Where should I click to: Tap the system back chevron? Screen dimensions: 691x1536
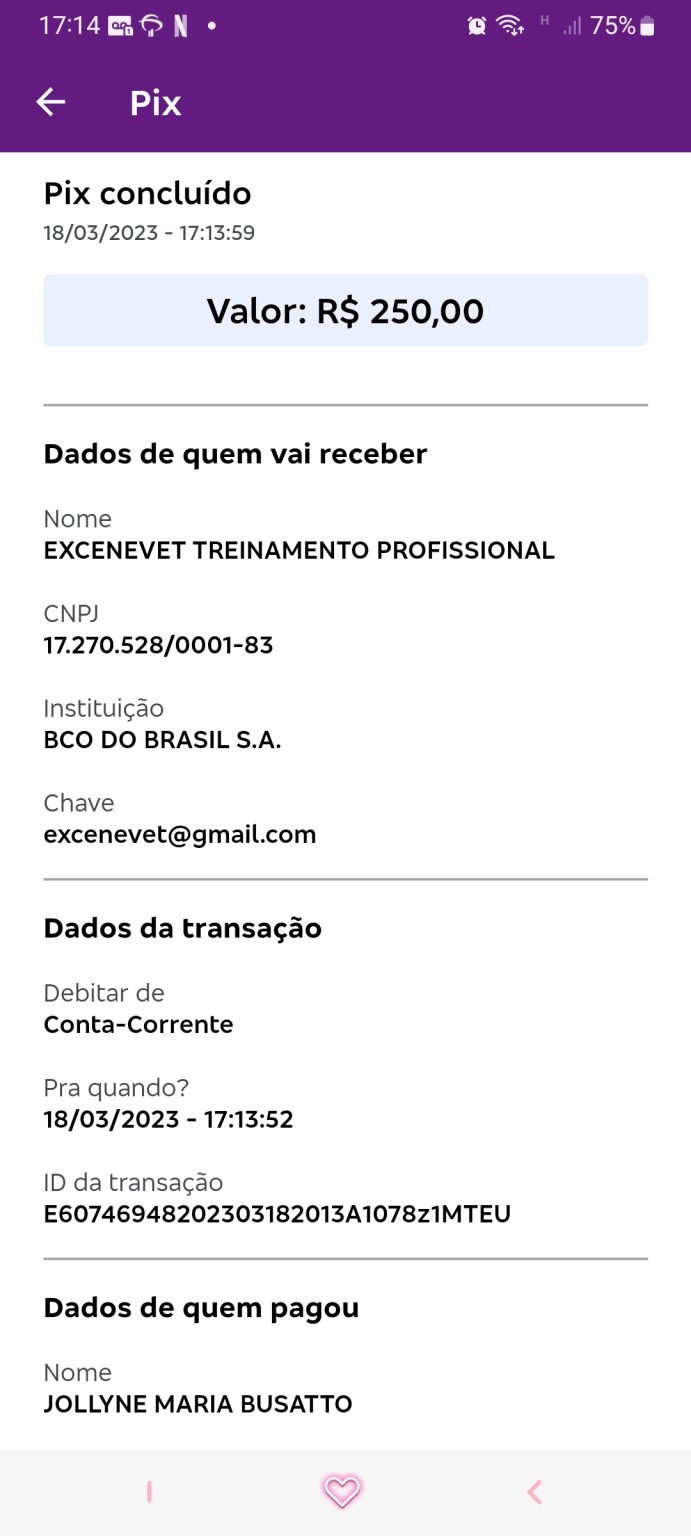pos(534,1492)
